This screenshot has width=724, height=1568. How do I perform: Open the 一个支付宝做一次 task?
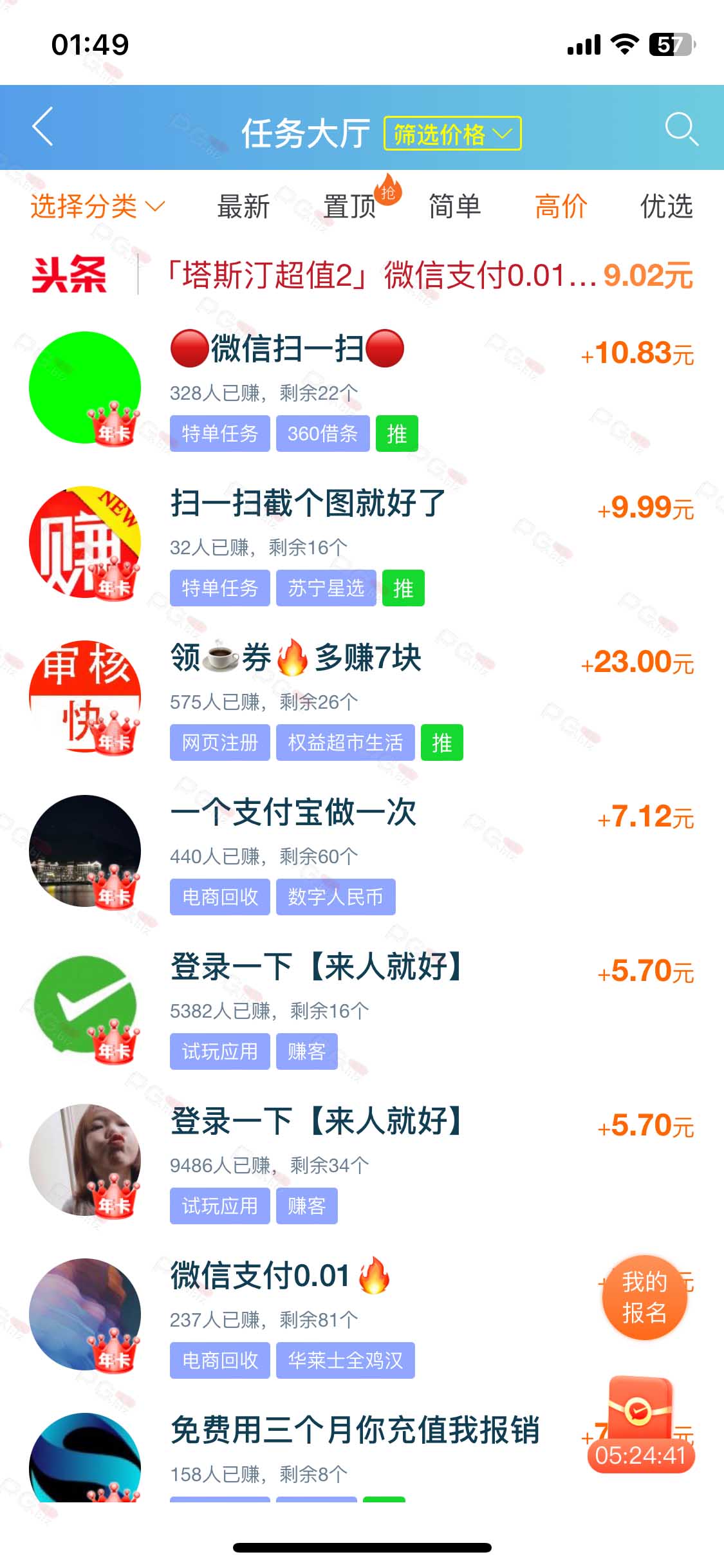click(x=362, y=853)
